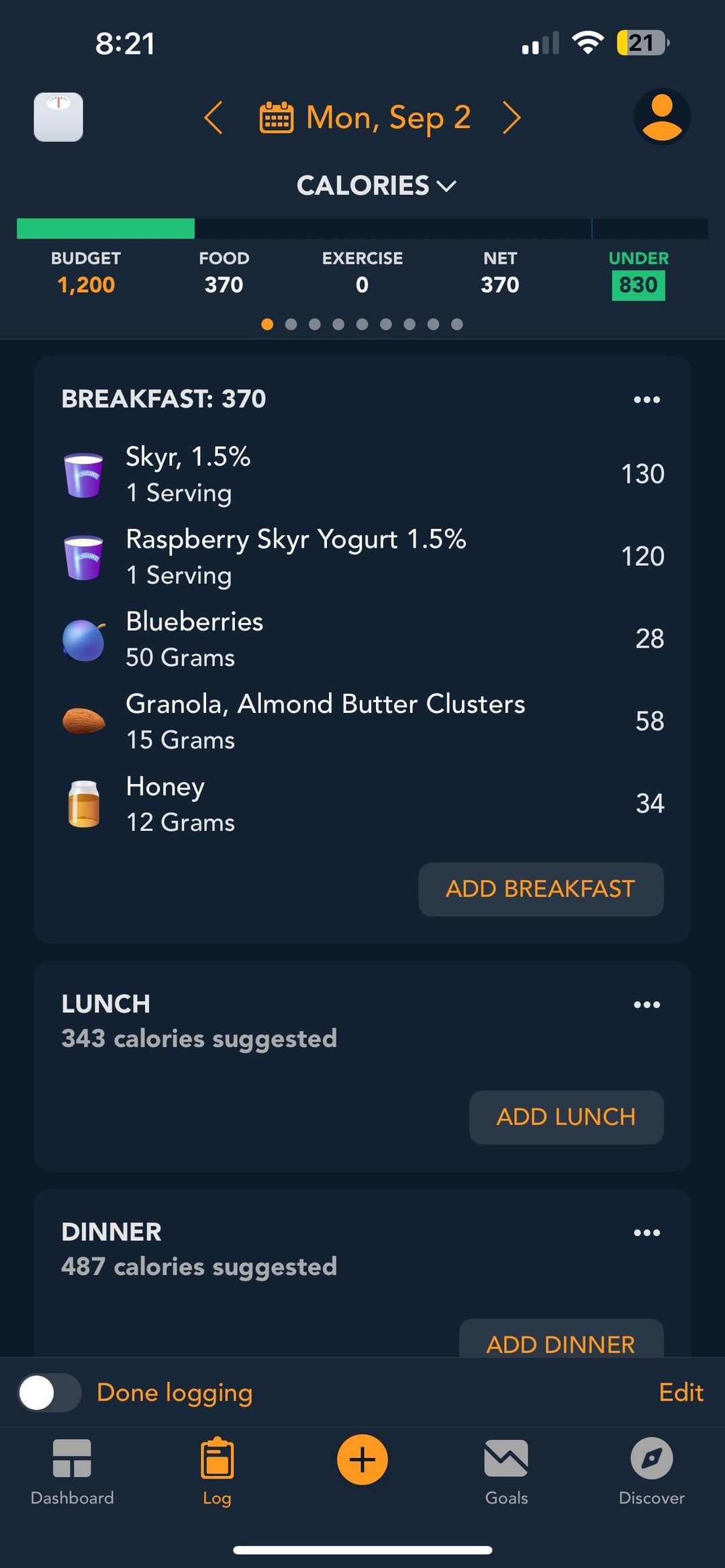
Task: Open the Blueberries entry
Action: tap(362, 639)
